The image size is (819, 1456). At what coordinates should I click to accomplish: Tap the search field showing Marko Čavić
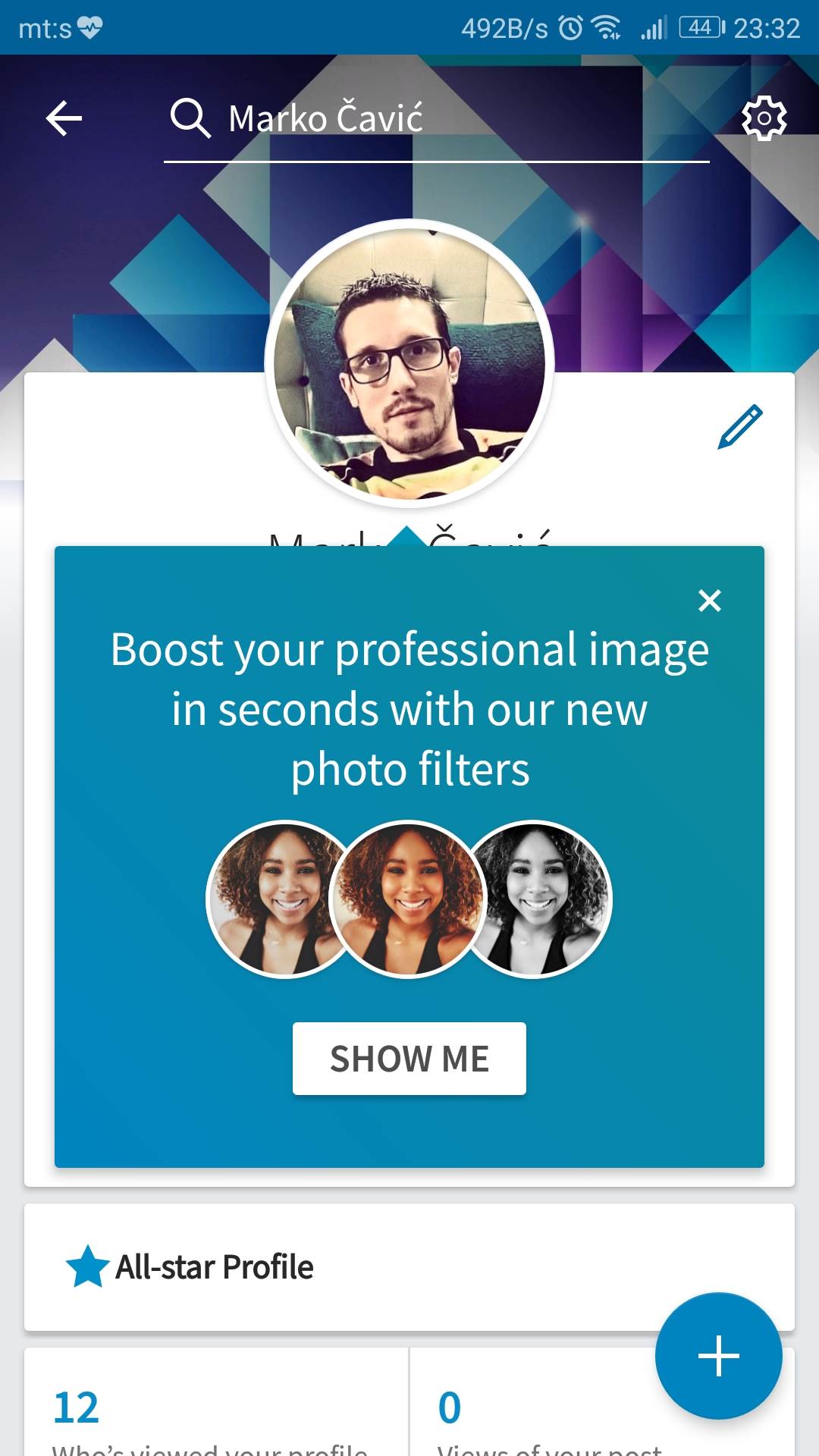[436, 119]
